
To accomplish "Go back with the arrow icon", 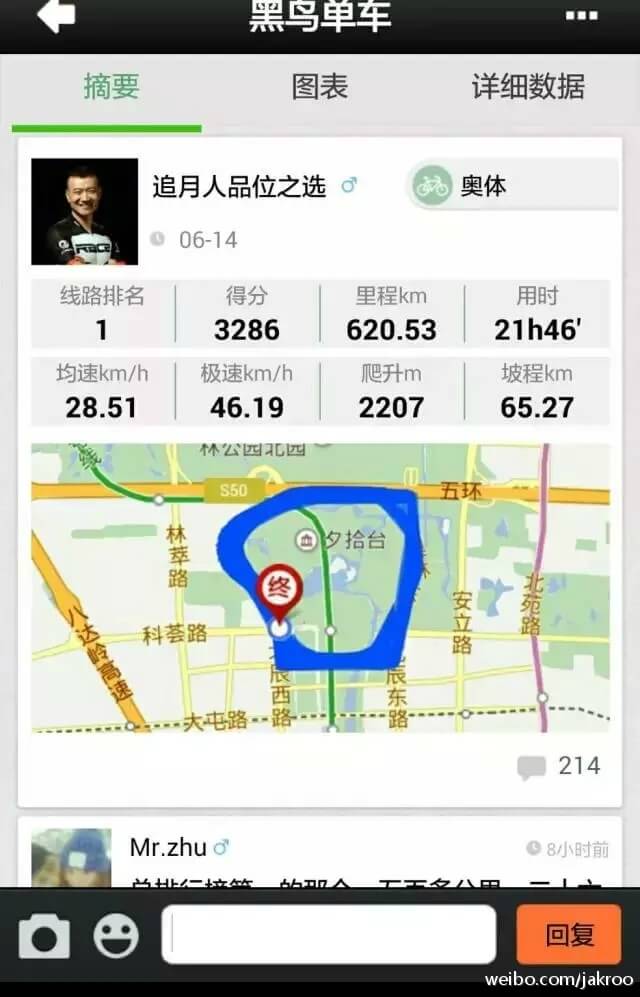I will tap(56, 16).
